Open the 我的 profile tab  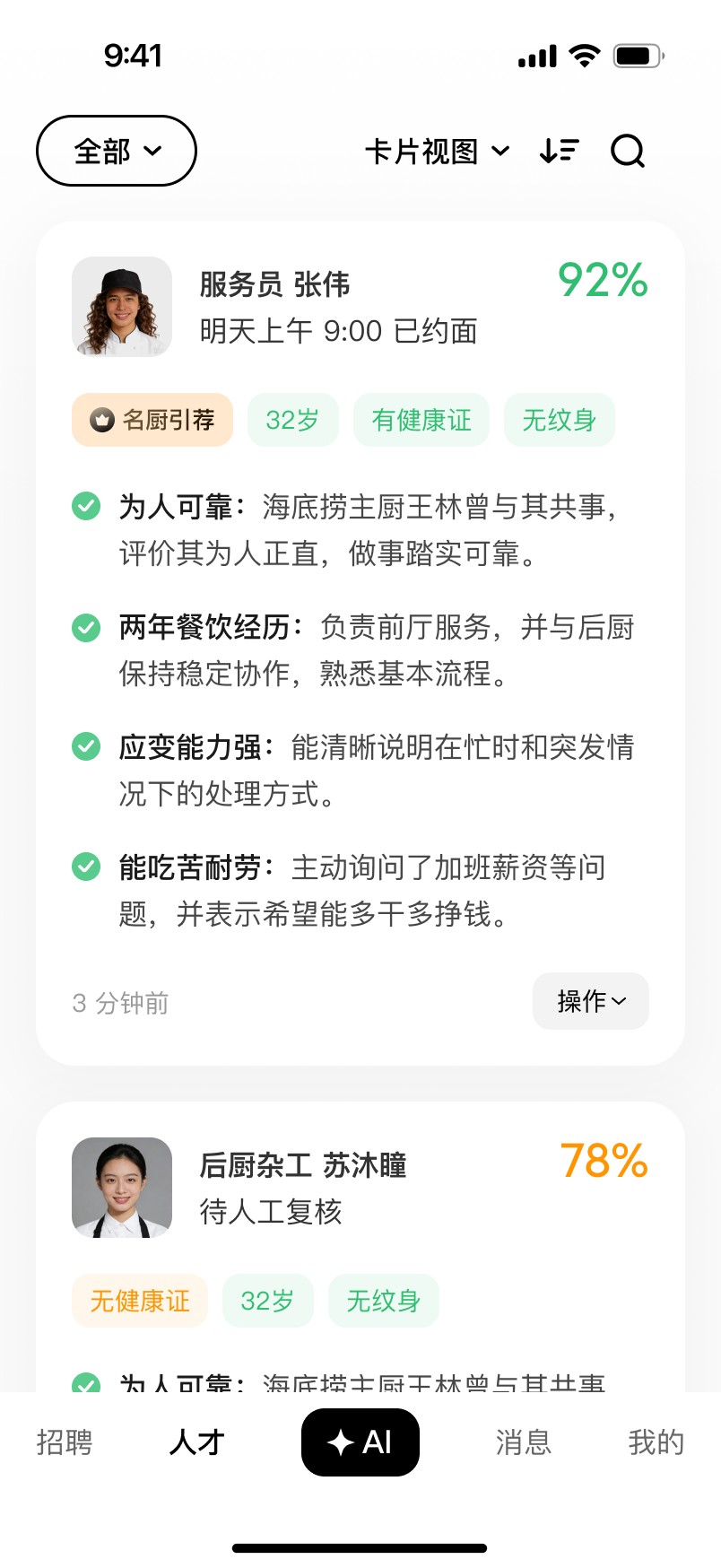click(x=656, y=1442)
